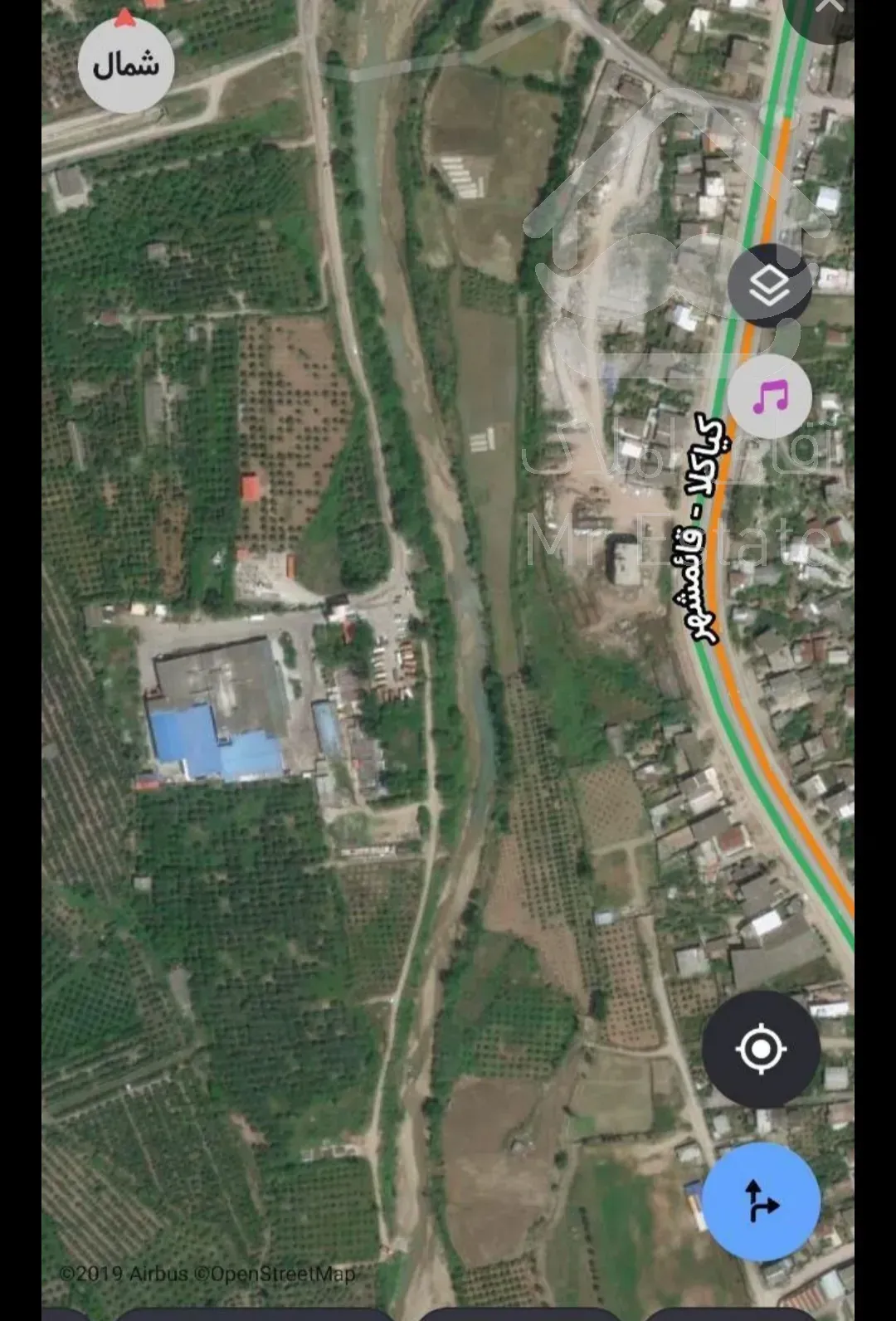Close the map view with the X button
Screen dimensions: 896x1321
tap(829, 8)
